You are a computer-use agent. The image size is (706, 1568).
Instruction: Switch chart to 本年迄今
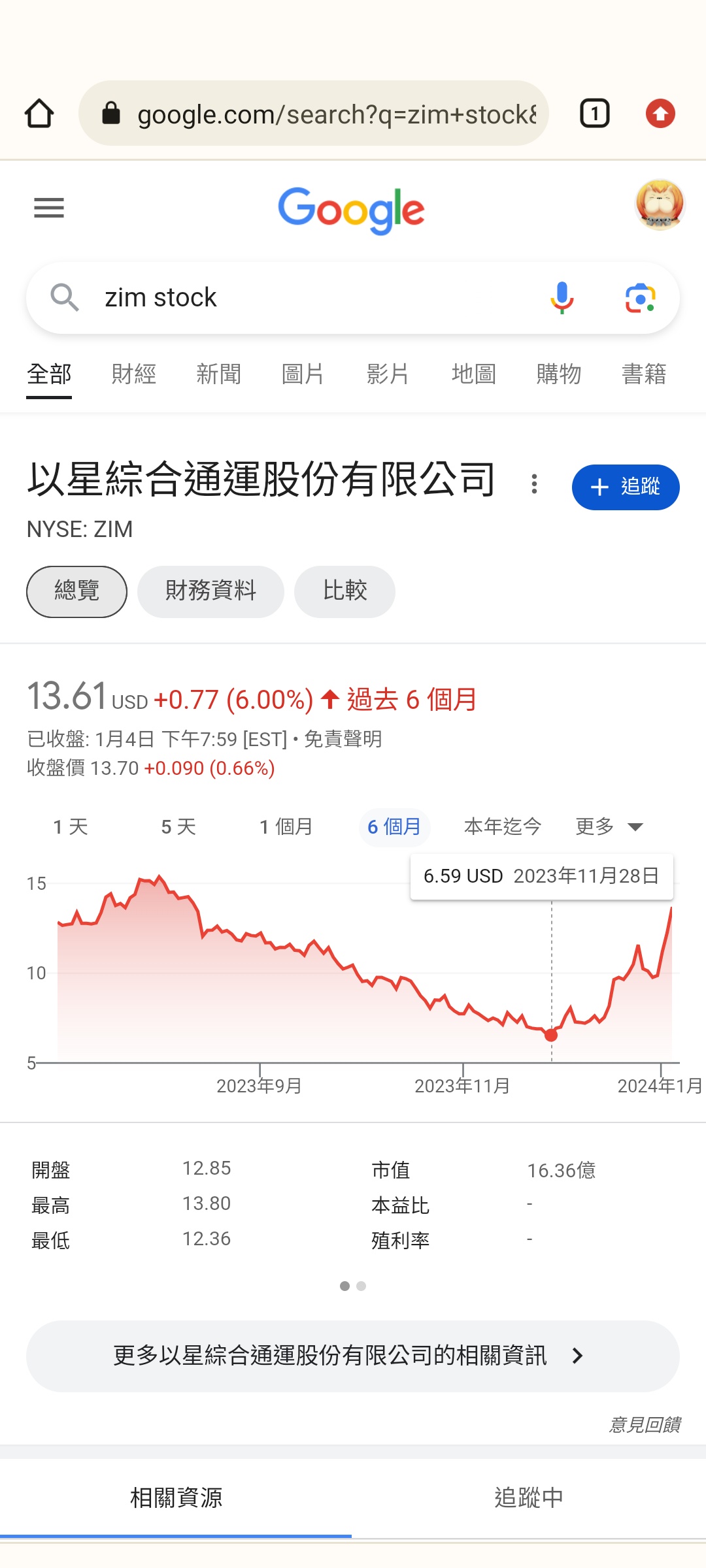[503, 827]
